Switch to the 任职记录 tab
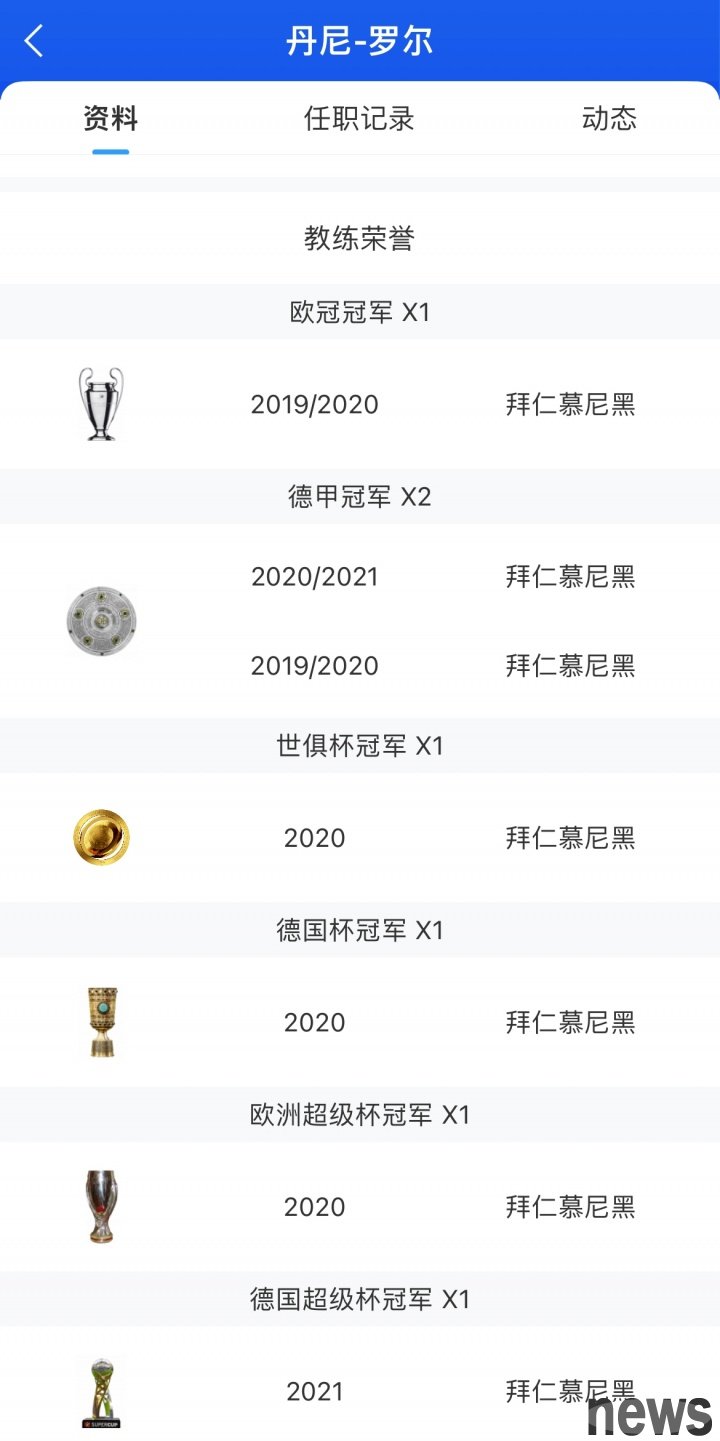 [359, 119]
